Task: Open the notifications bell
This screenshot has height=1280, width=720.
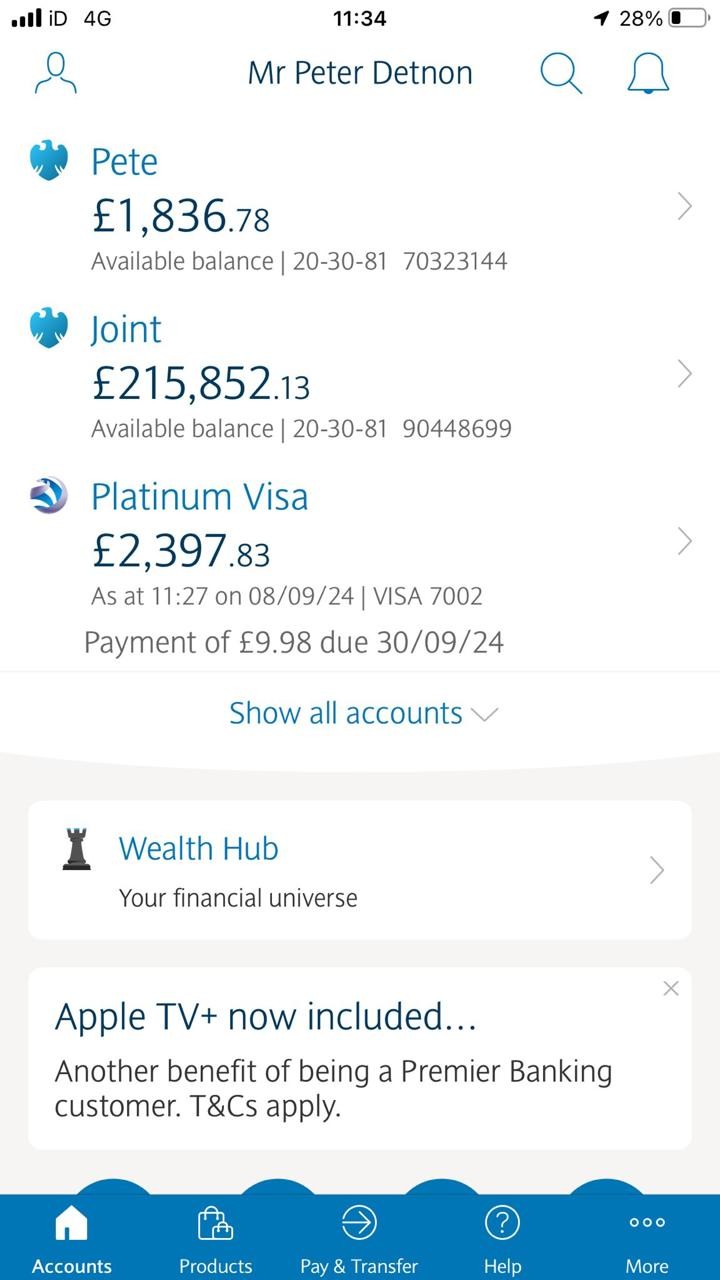Action: (x=648, y=73)
